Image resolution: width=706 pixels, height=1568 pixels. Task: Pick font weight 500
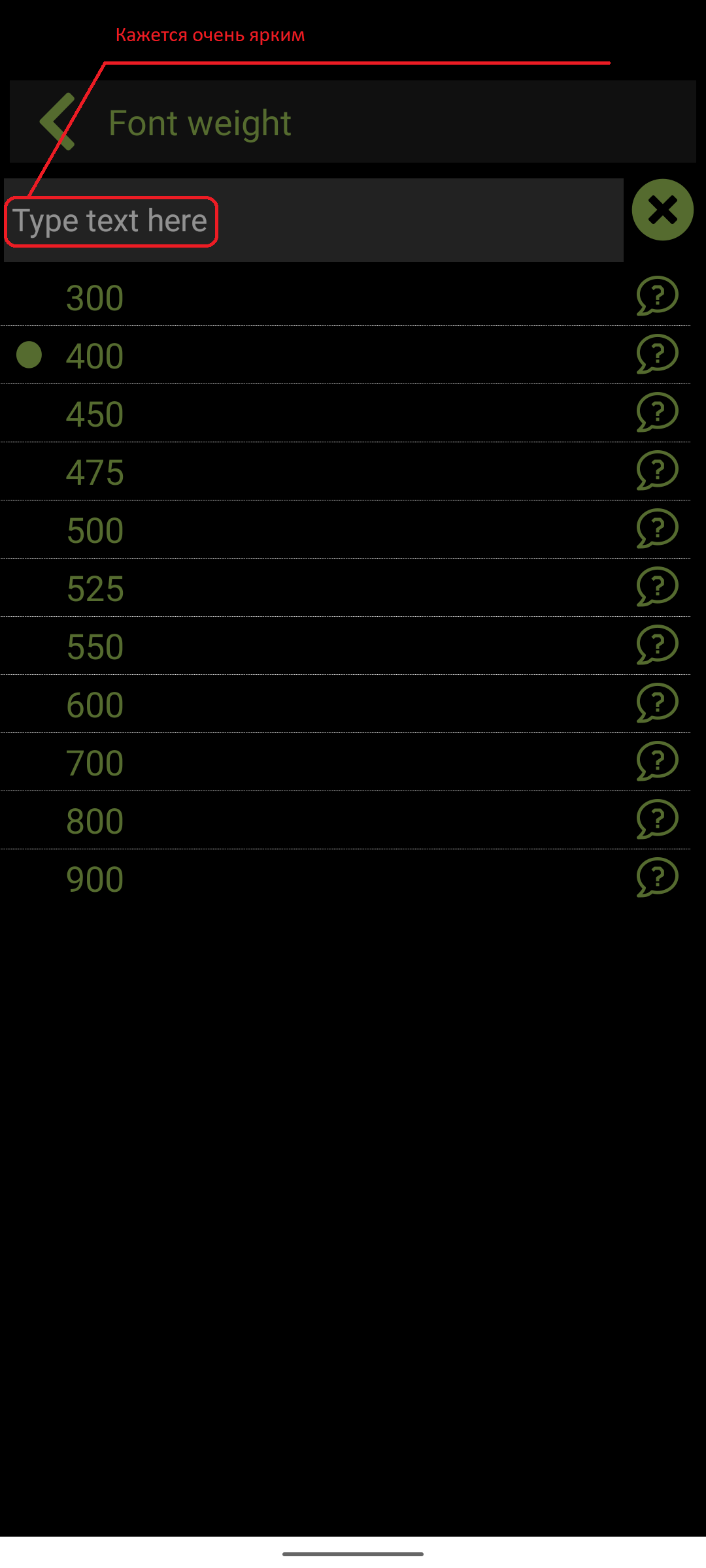point(95,531)
